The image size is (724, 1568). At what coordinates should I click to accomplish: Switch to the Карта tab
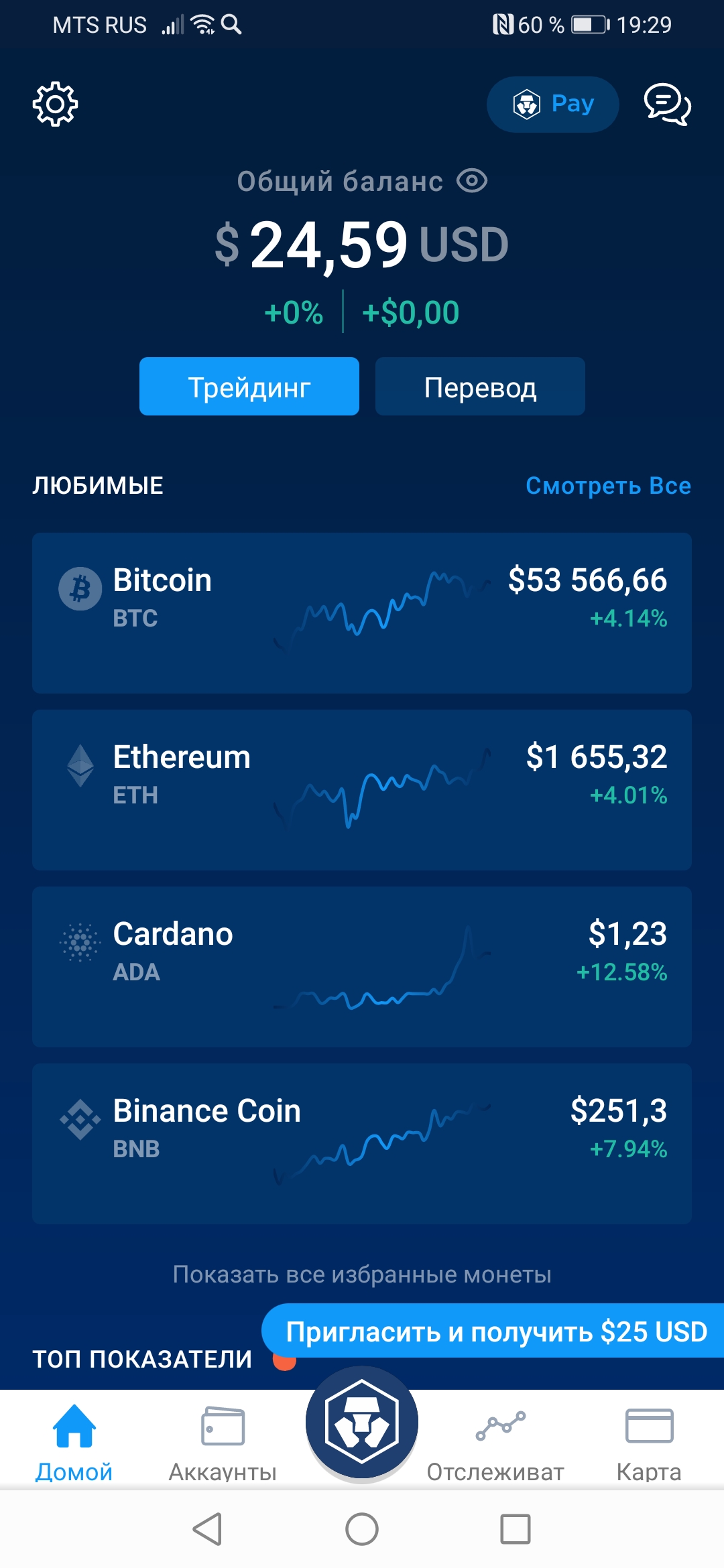point(649,1443)
